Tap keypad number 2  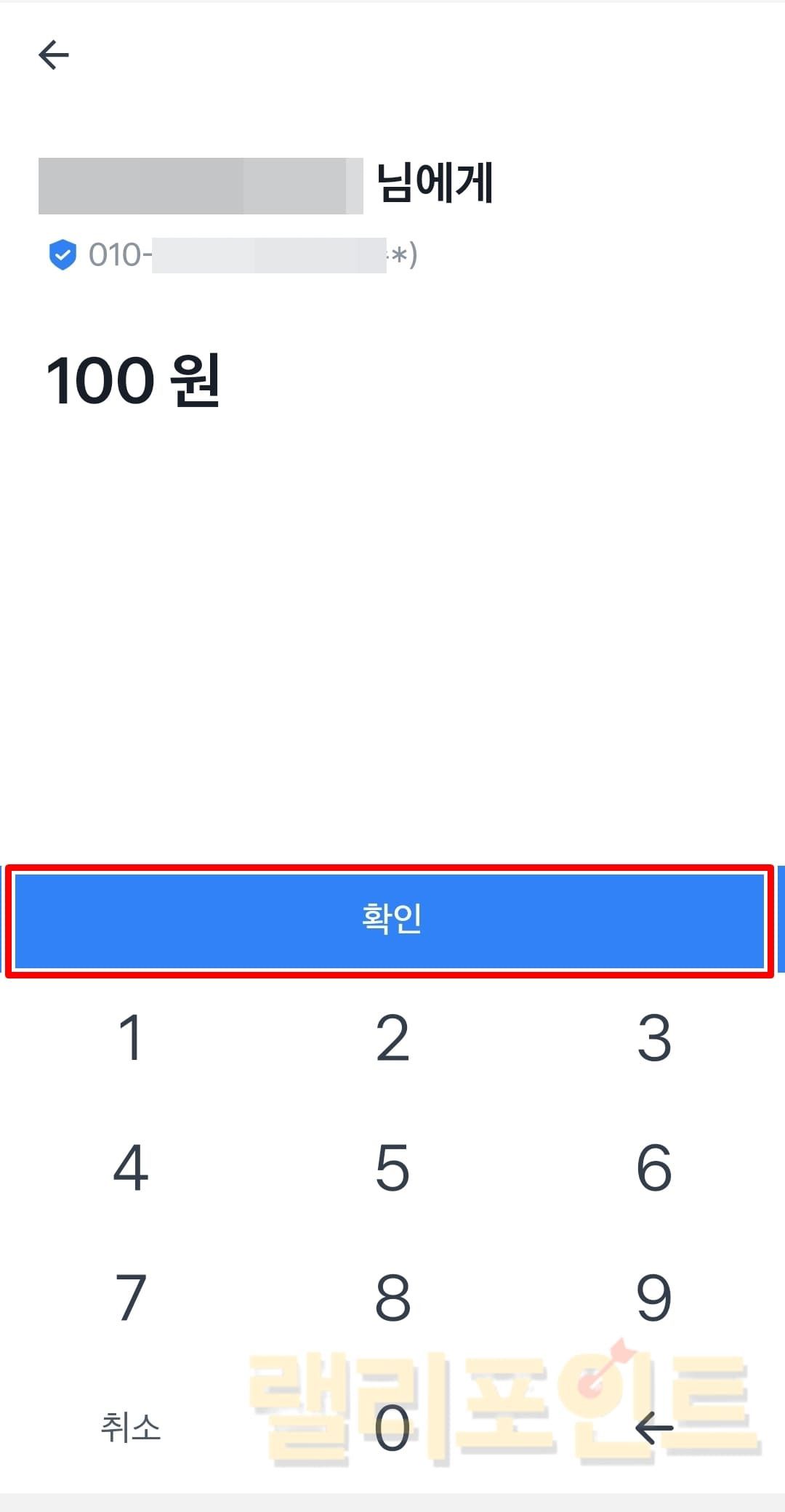pos(392,1038)
